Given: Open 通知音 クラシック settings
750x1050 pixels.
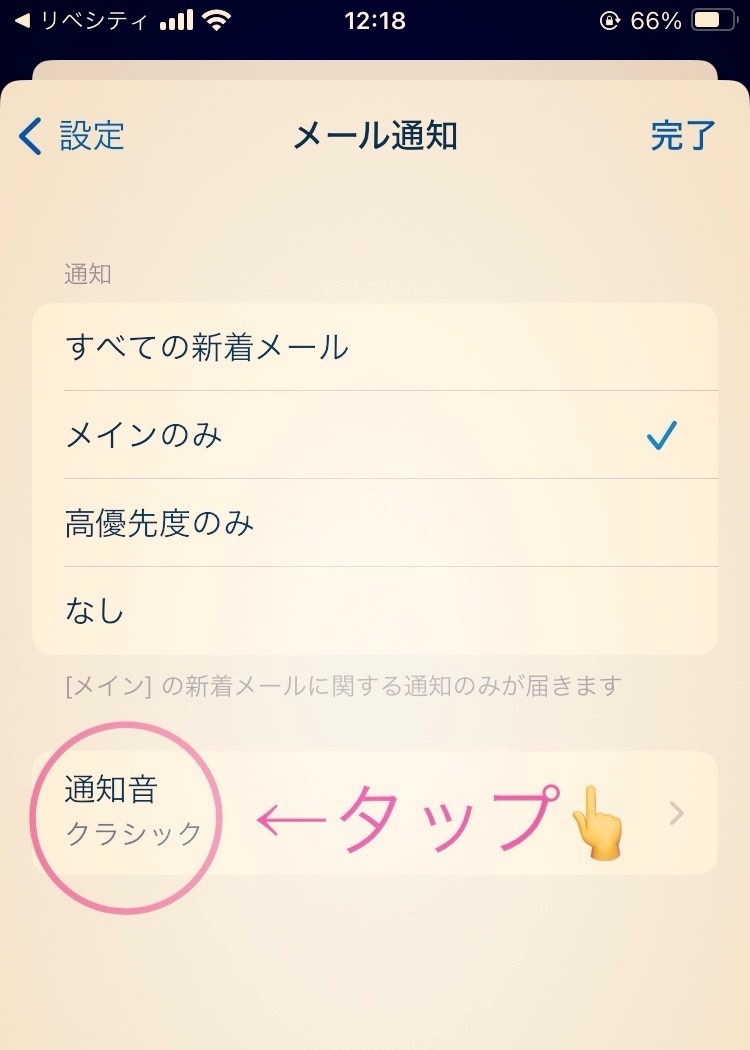Looking at the screenshot, I should click(375, 813).
